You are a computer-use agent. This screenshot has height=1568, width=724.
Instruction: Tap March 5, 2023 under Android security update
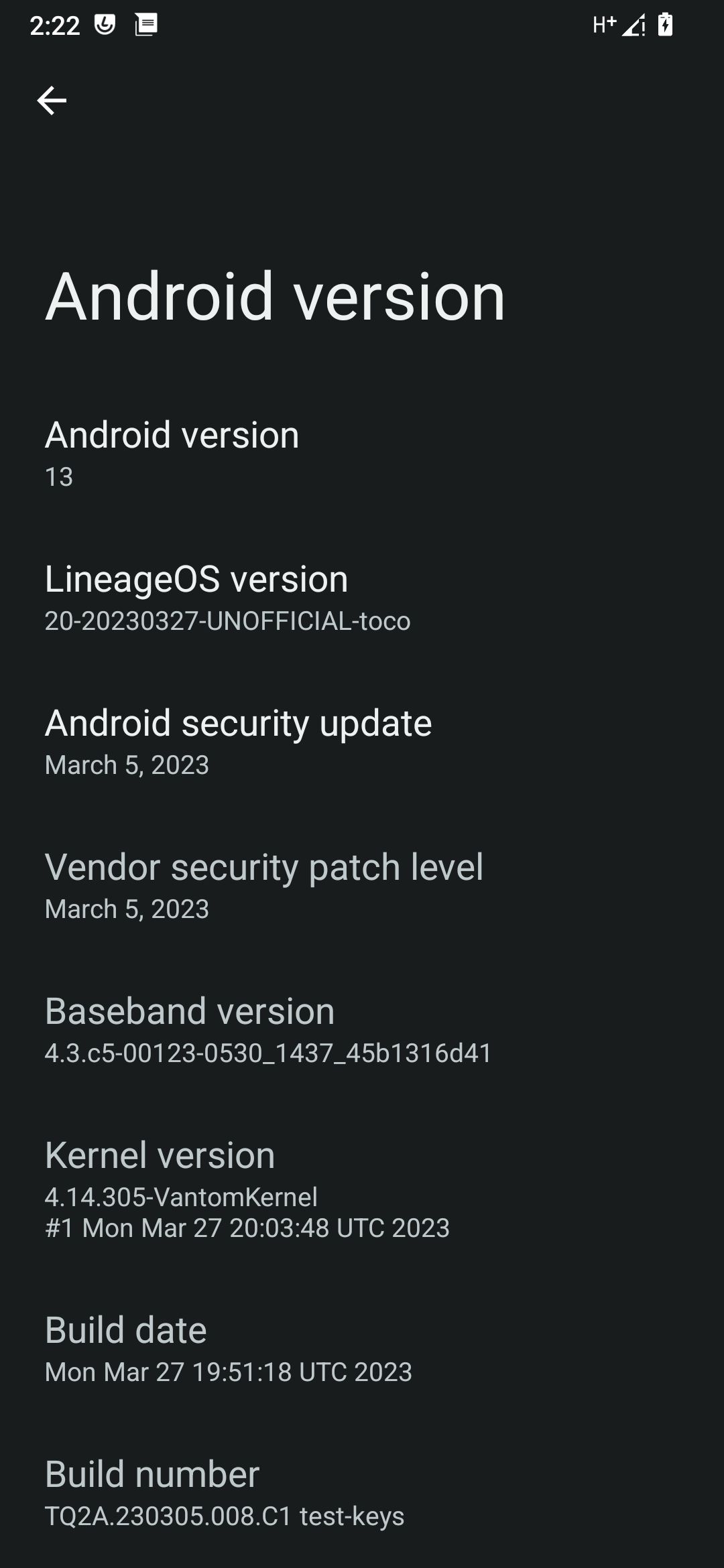pyautogui.click(x=127, y=765)
